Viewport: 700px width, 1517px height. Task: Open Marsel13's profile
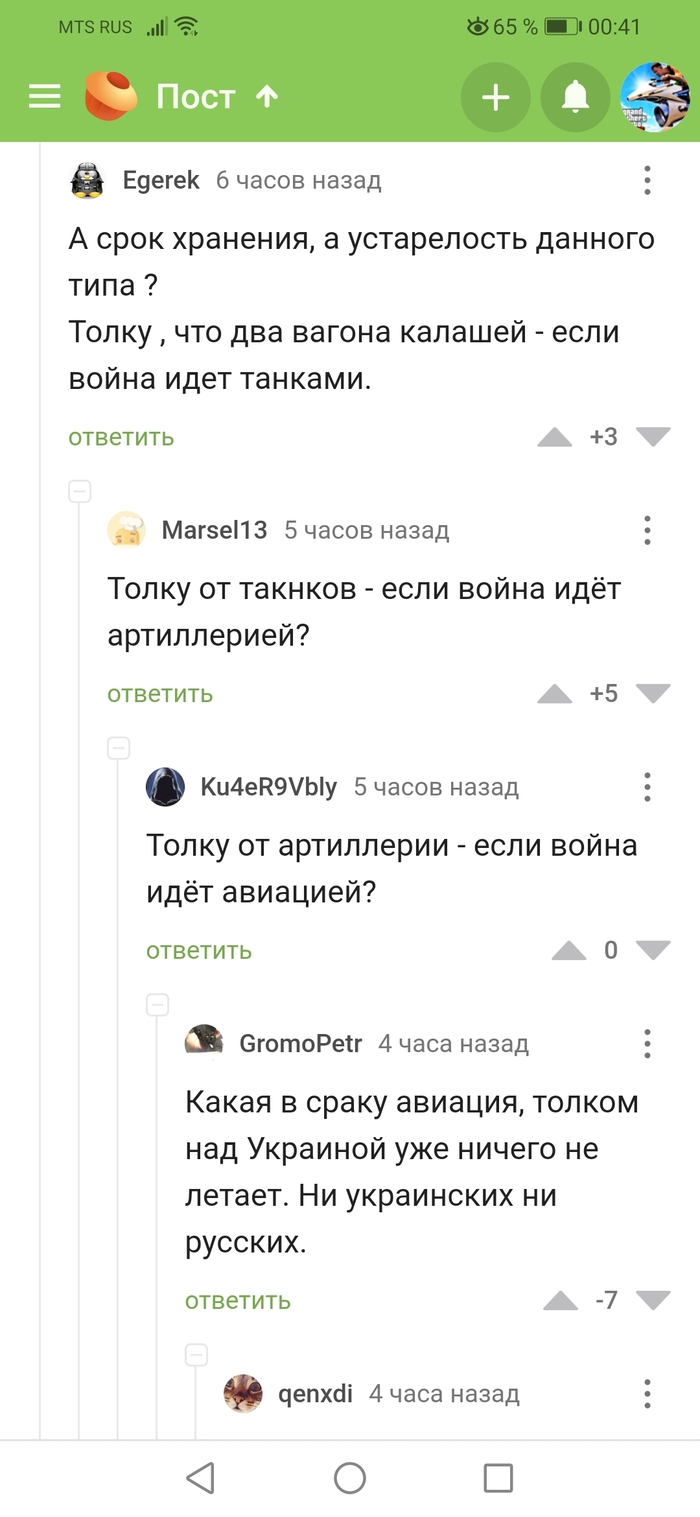(214, 530)
